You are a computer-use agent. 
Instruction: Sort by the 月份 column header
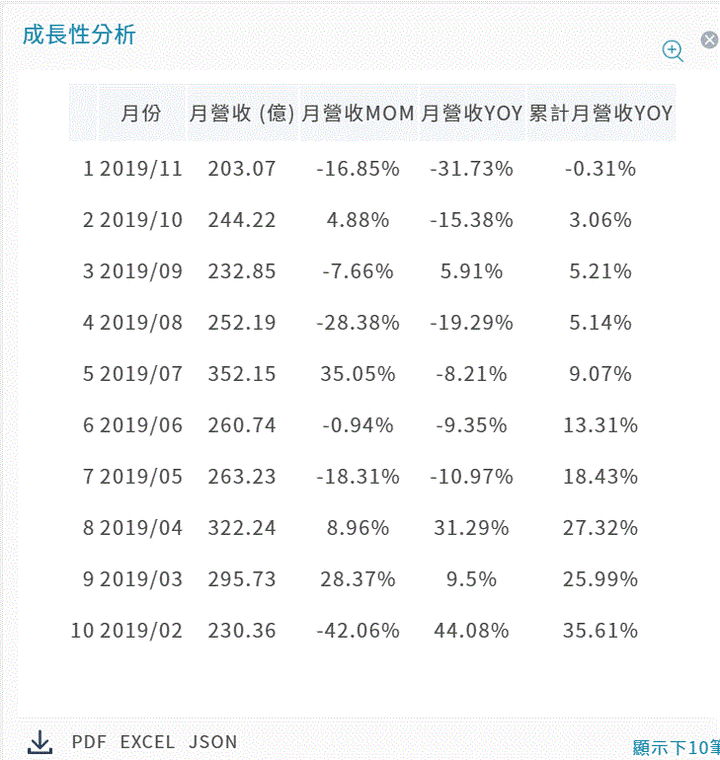(x=140, y=113)
